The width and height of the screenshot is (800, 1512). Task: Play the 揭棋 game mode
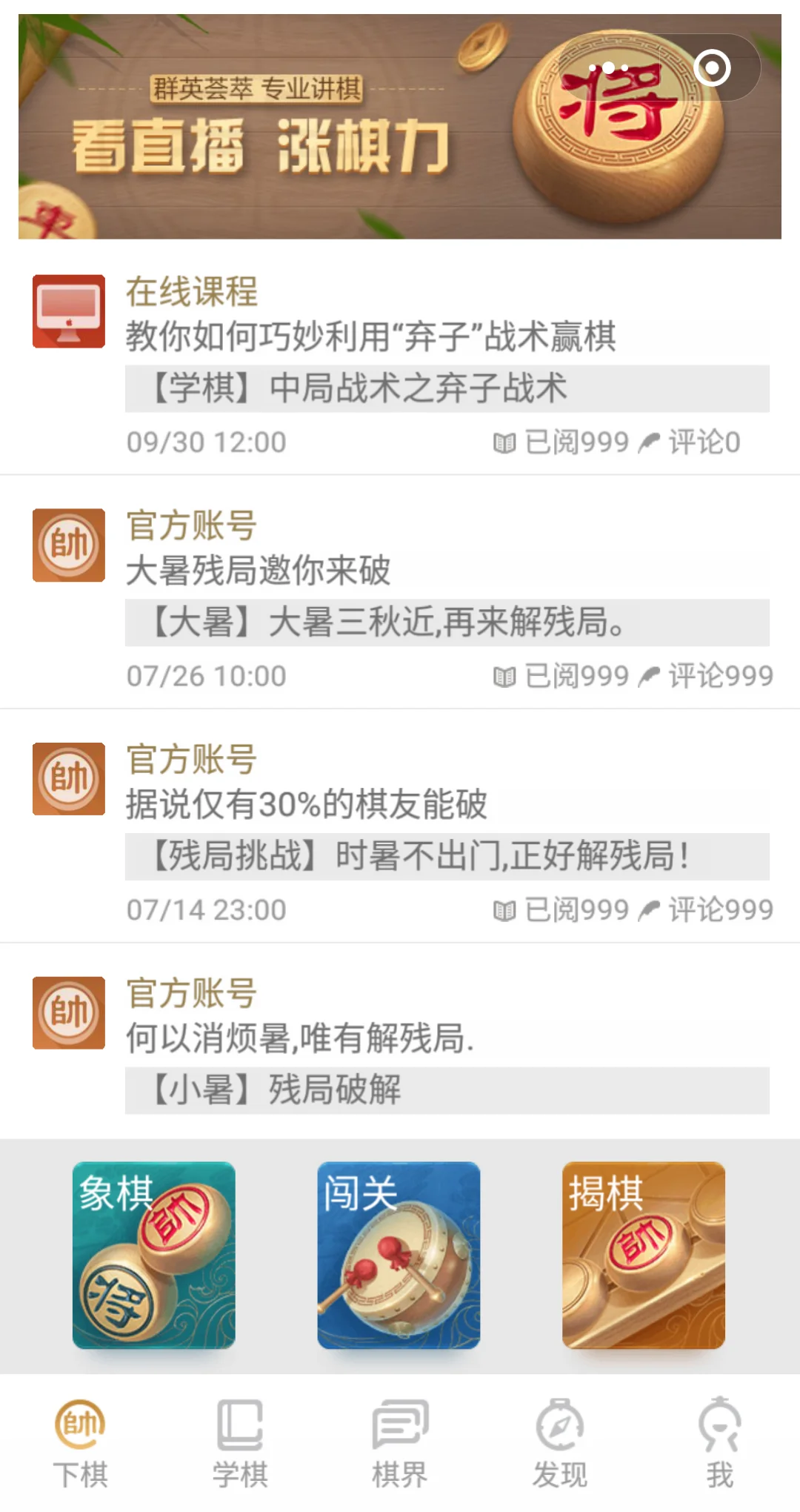(643, 1255)
